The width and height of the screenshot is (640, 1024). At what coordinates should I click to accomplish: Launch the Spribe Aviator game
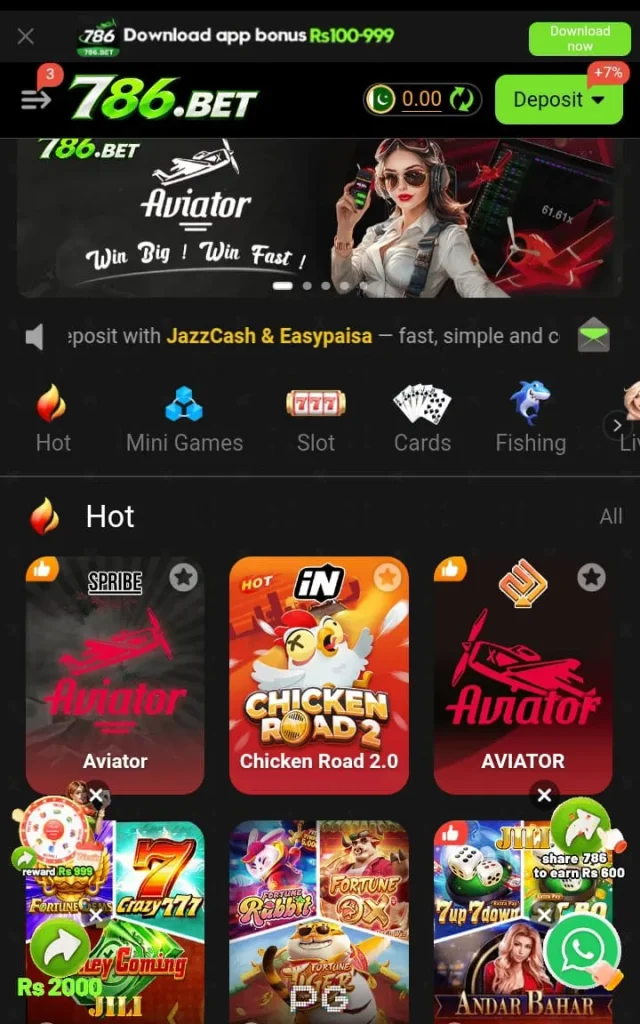[x=115, y=675]
